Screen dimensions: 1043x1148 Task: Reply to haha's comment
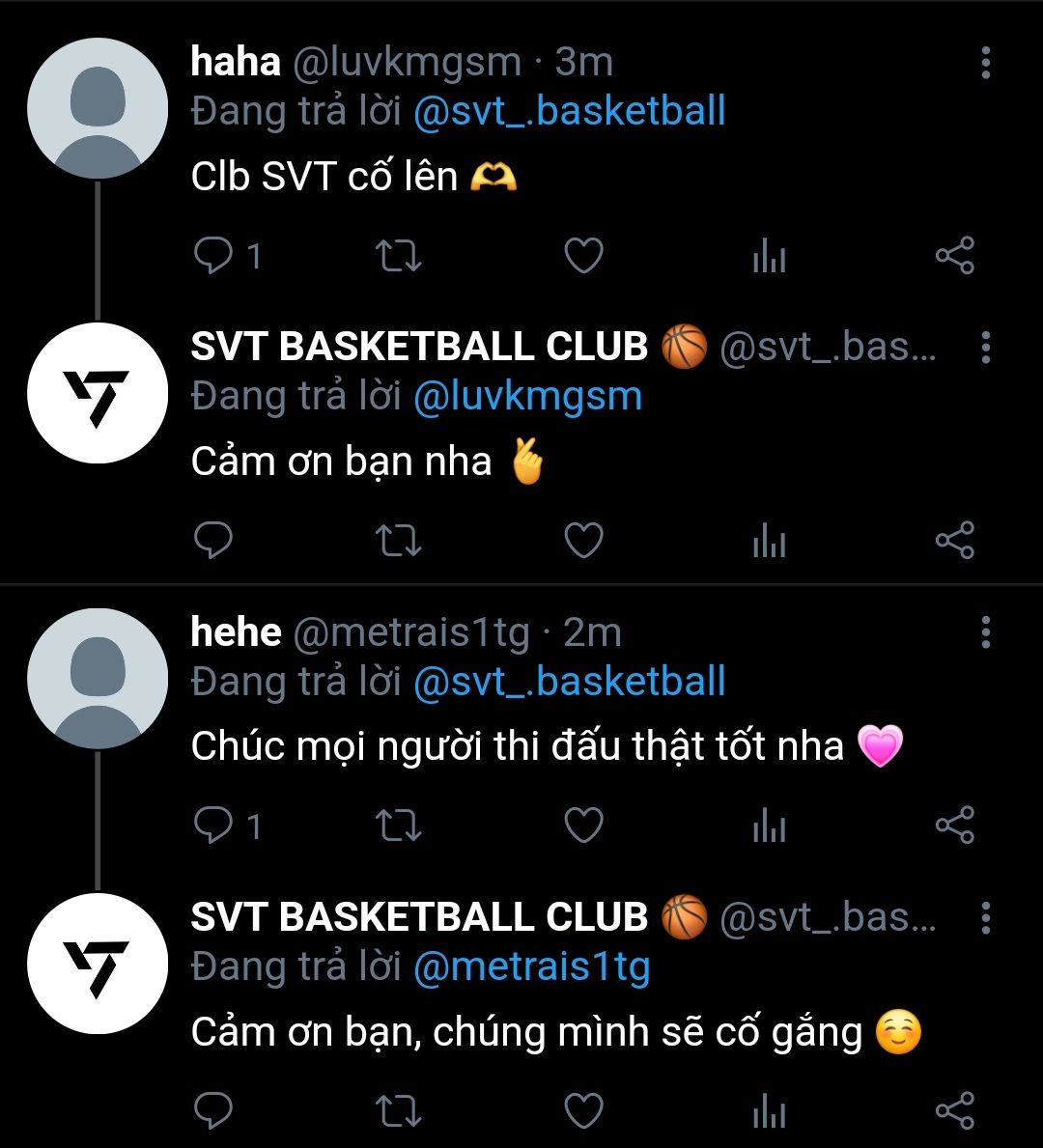pos(214,256)
